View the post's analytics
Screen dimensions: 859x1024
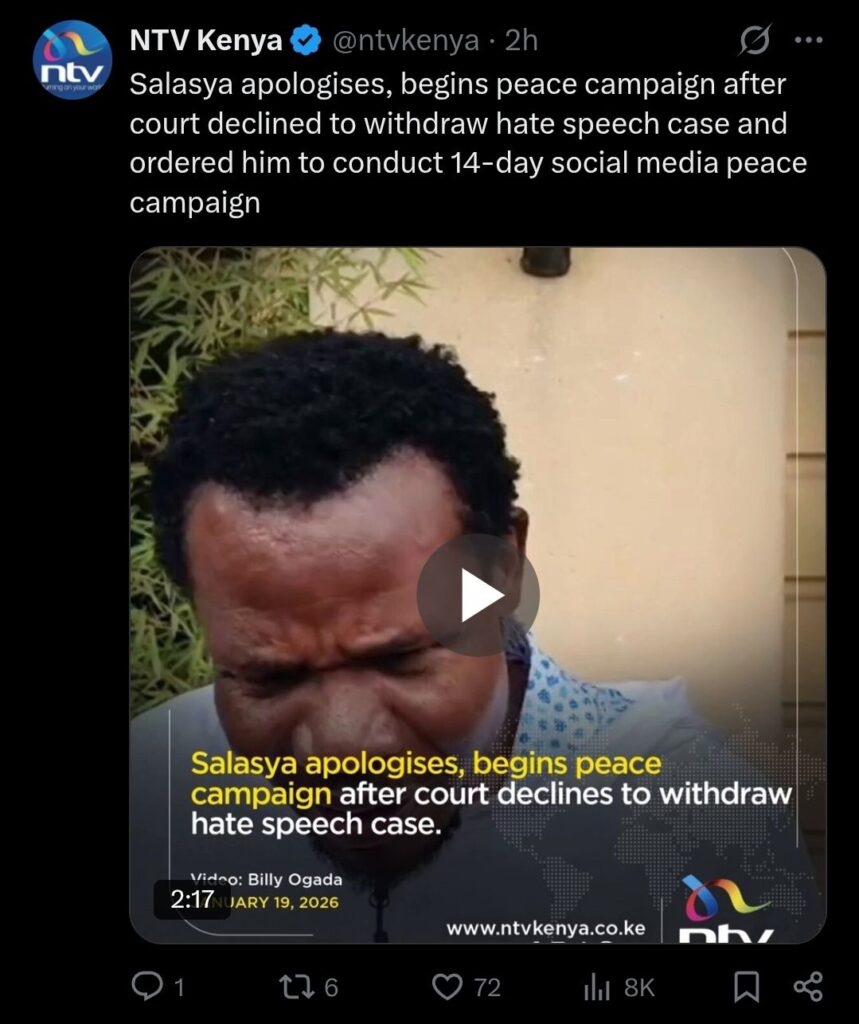coord(598,987)
